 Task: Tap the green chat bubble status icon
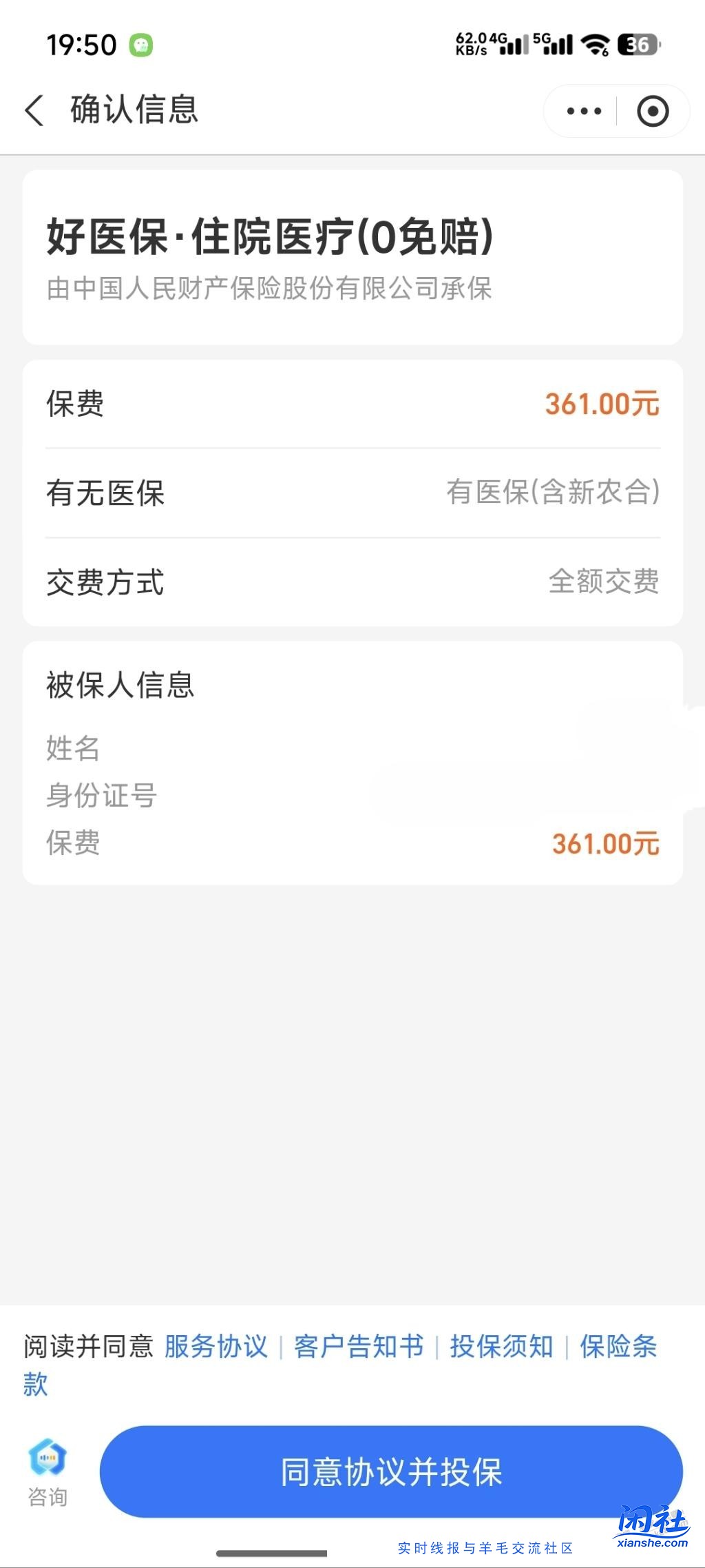click(x=141, y=44)
